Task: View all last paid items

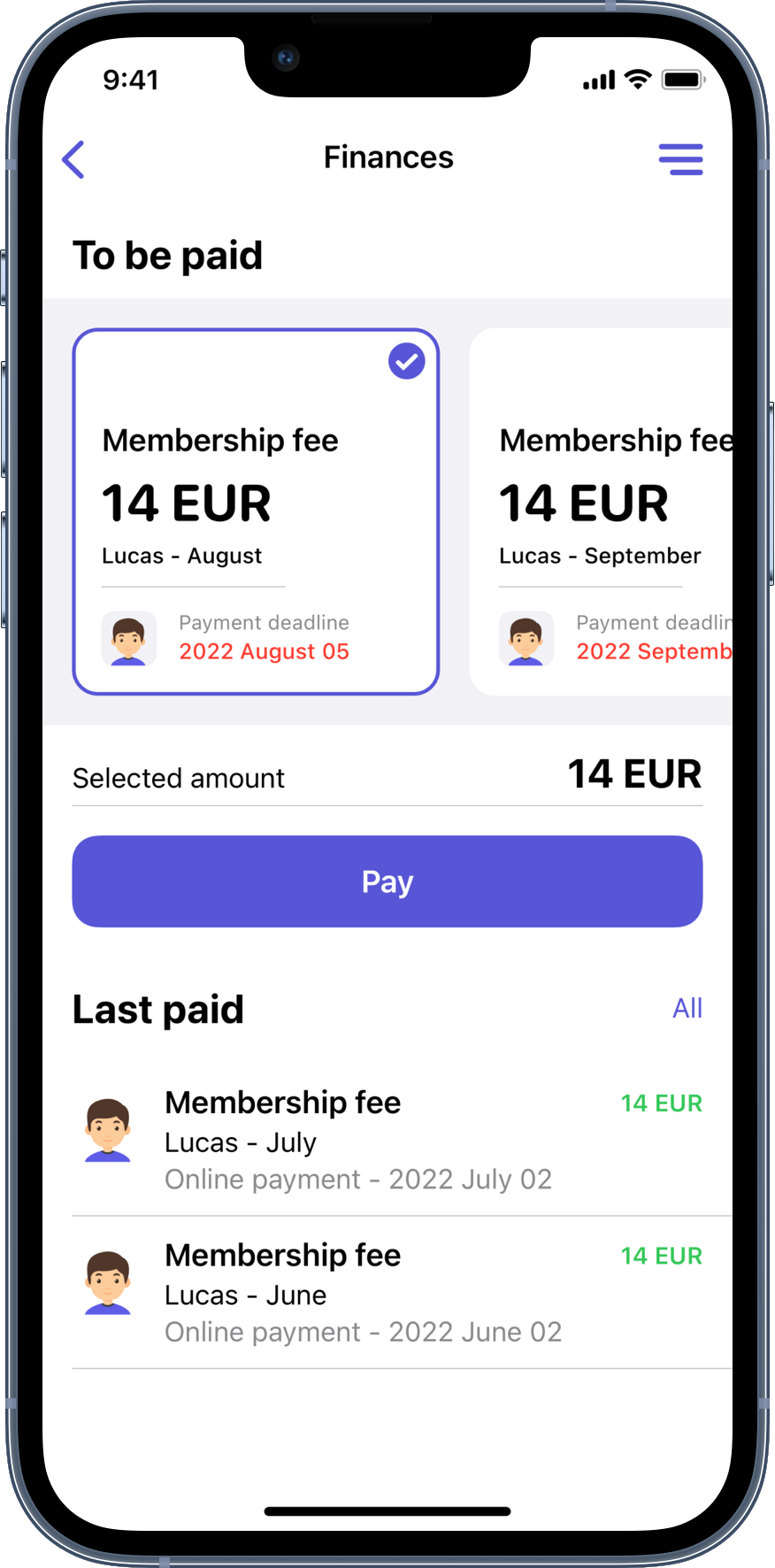Action: point(687,1008)
